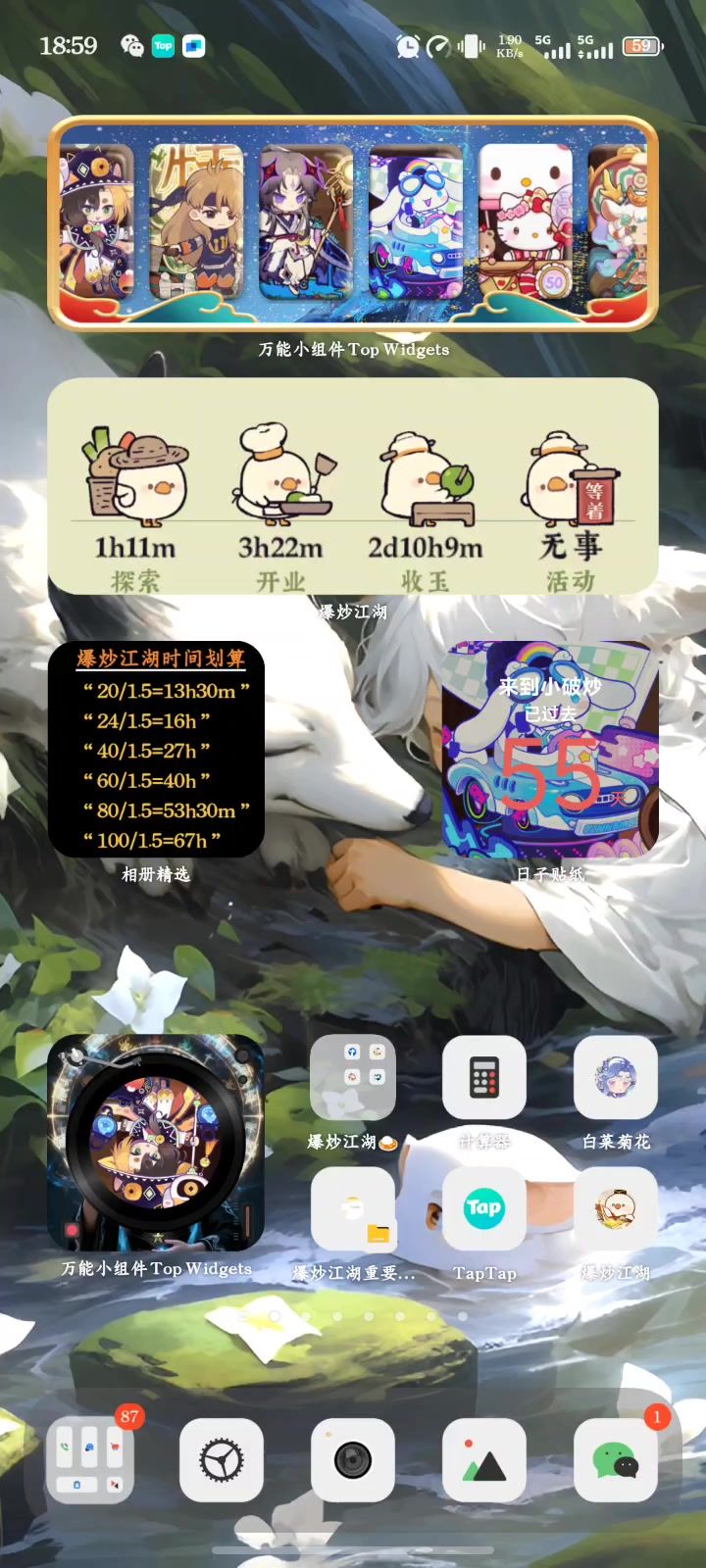Image resolution: width=706 pixels, height=1568 pixels.
Task: Launch the 计算器 calculator app
Action: (484, 1078)
